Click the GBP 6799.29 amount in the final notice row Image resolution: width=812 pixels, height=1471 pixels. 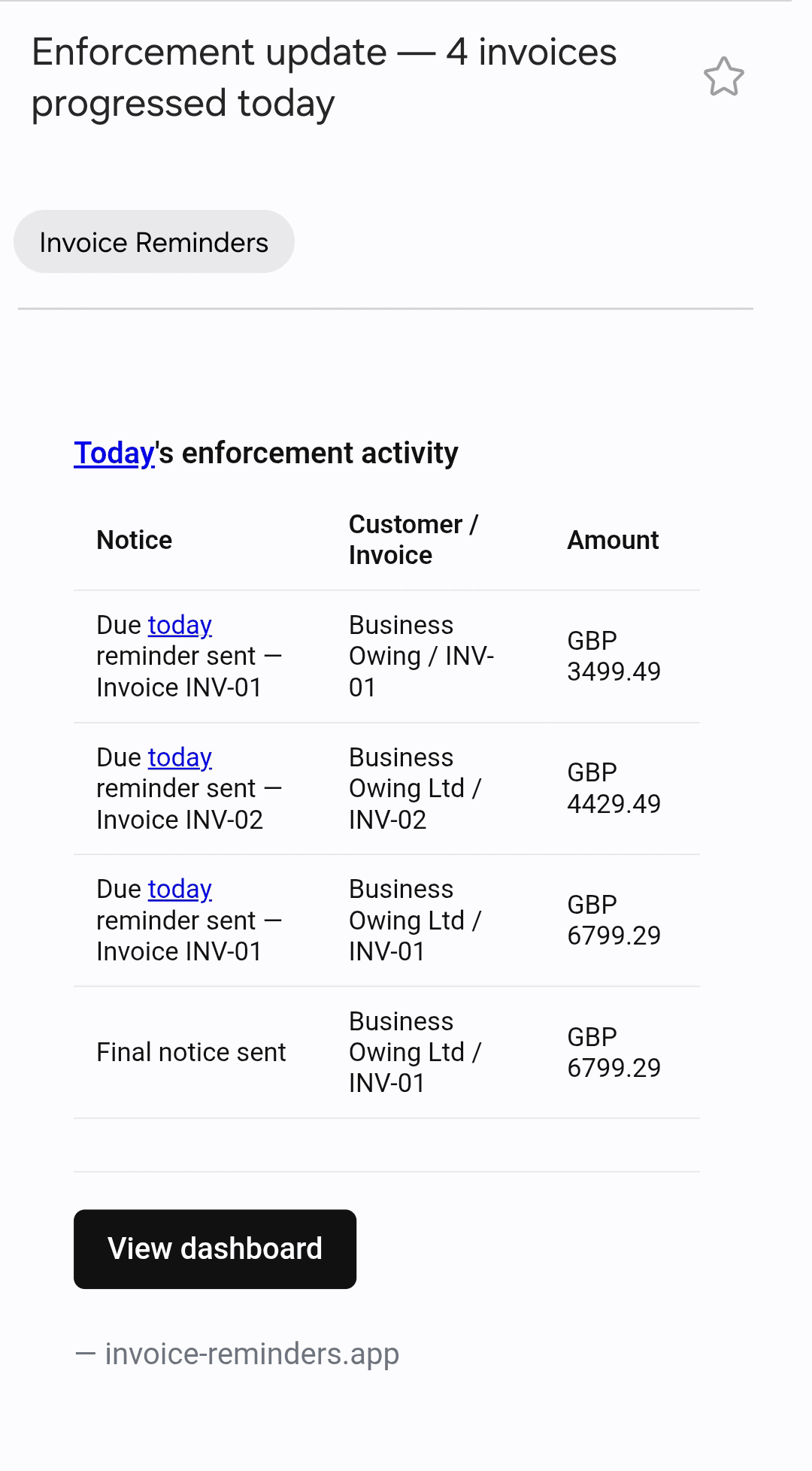(x=613, y=1051)
